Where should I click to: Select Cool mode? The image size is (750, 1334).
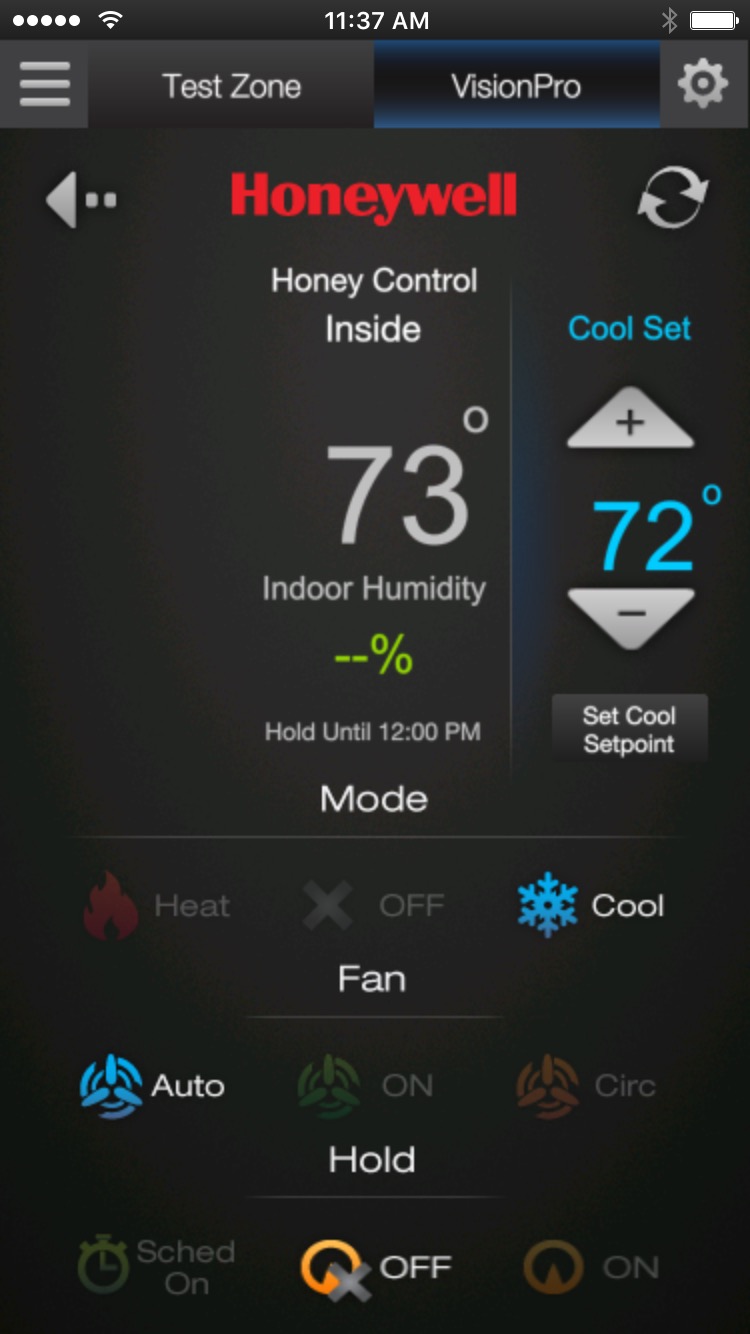click(590, 906)
